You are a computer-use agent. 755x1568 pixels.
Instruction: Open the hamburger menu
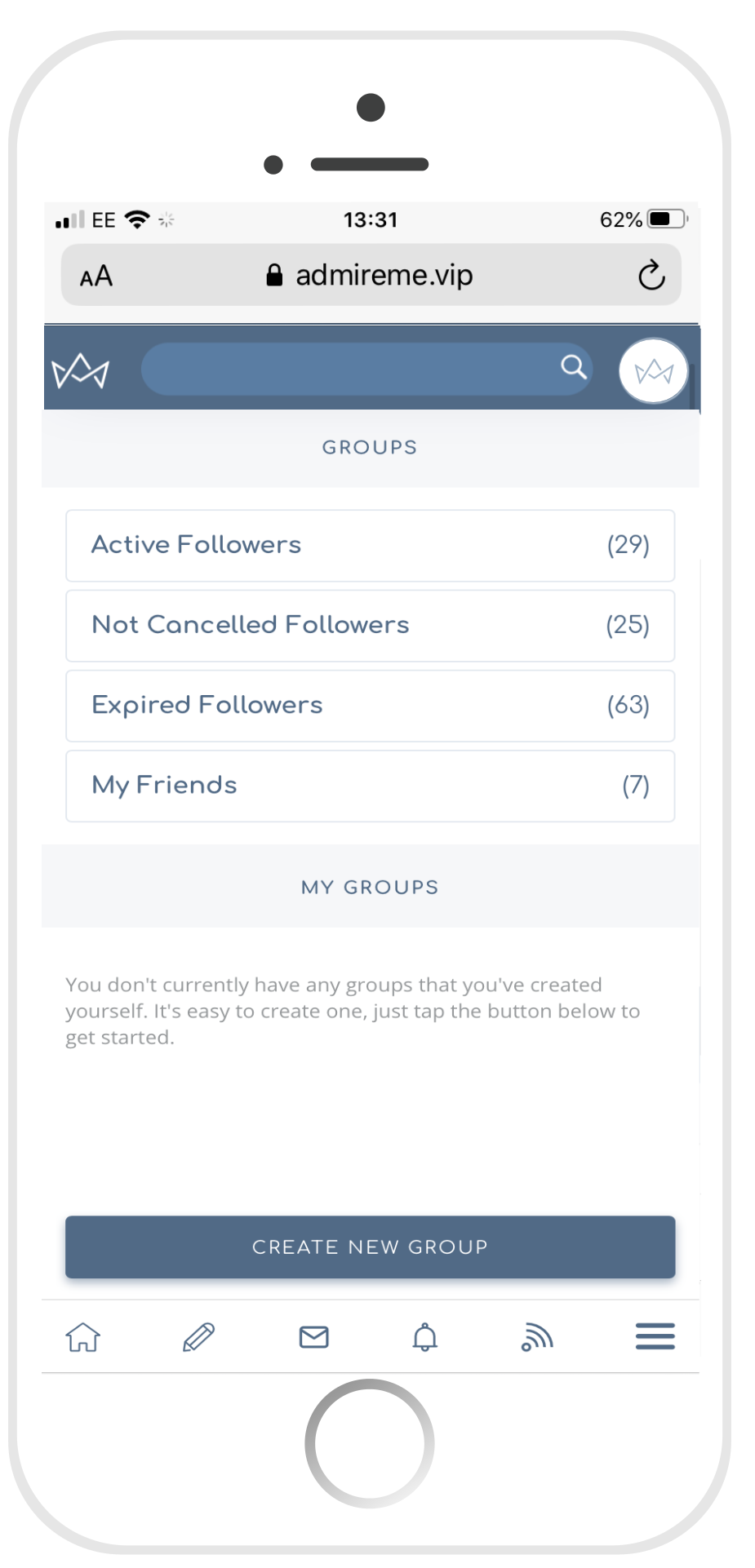click(655, 1336)
